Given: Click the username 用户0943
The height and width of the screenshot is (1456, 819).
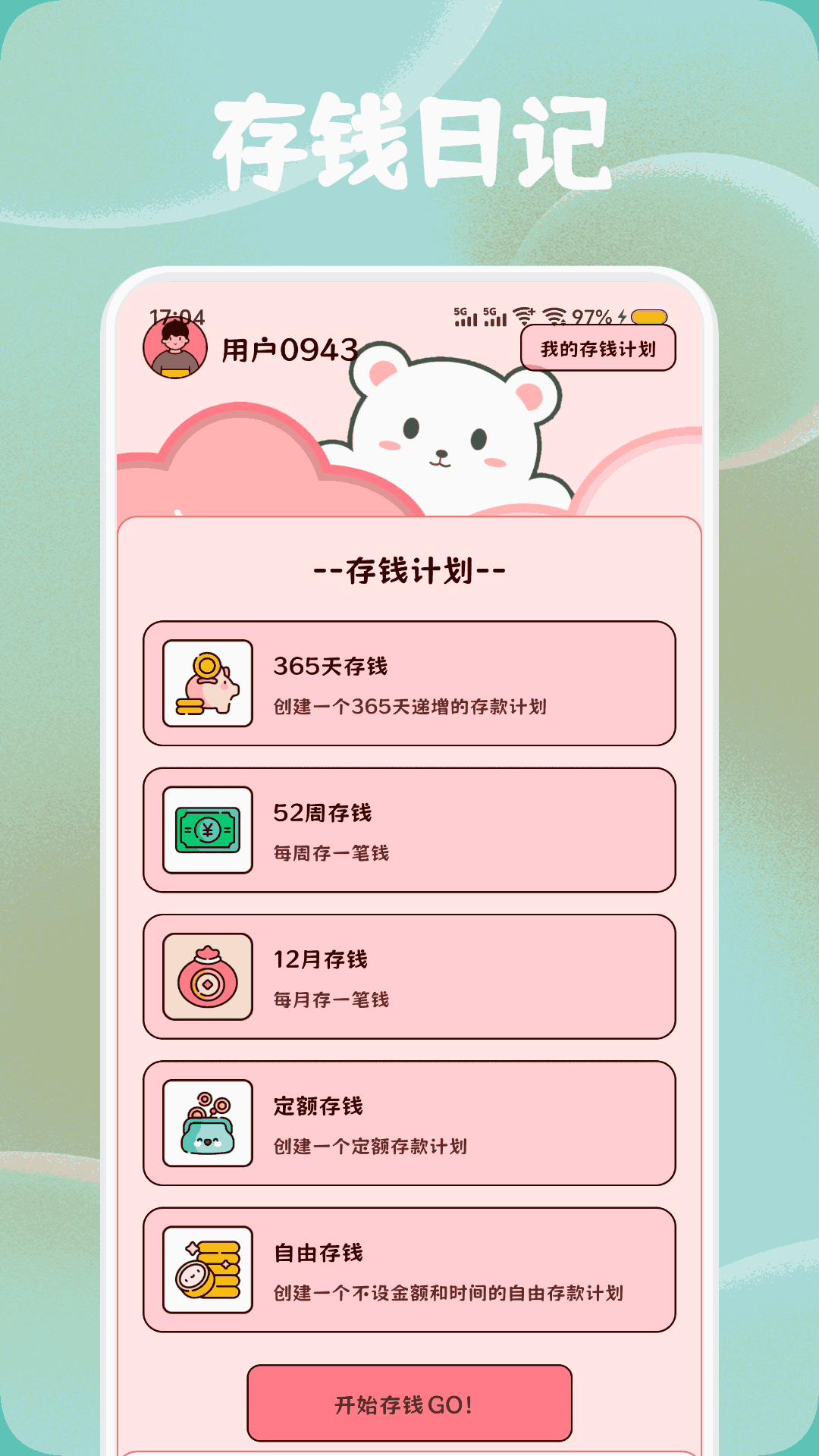Looking at the screenshot, I should click(288, 349).
